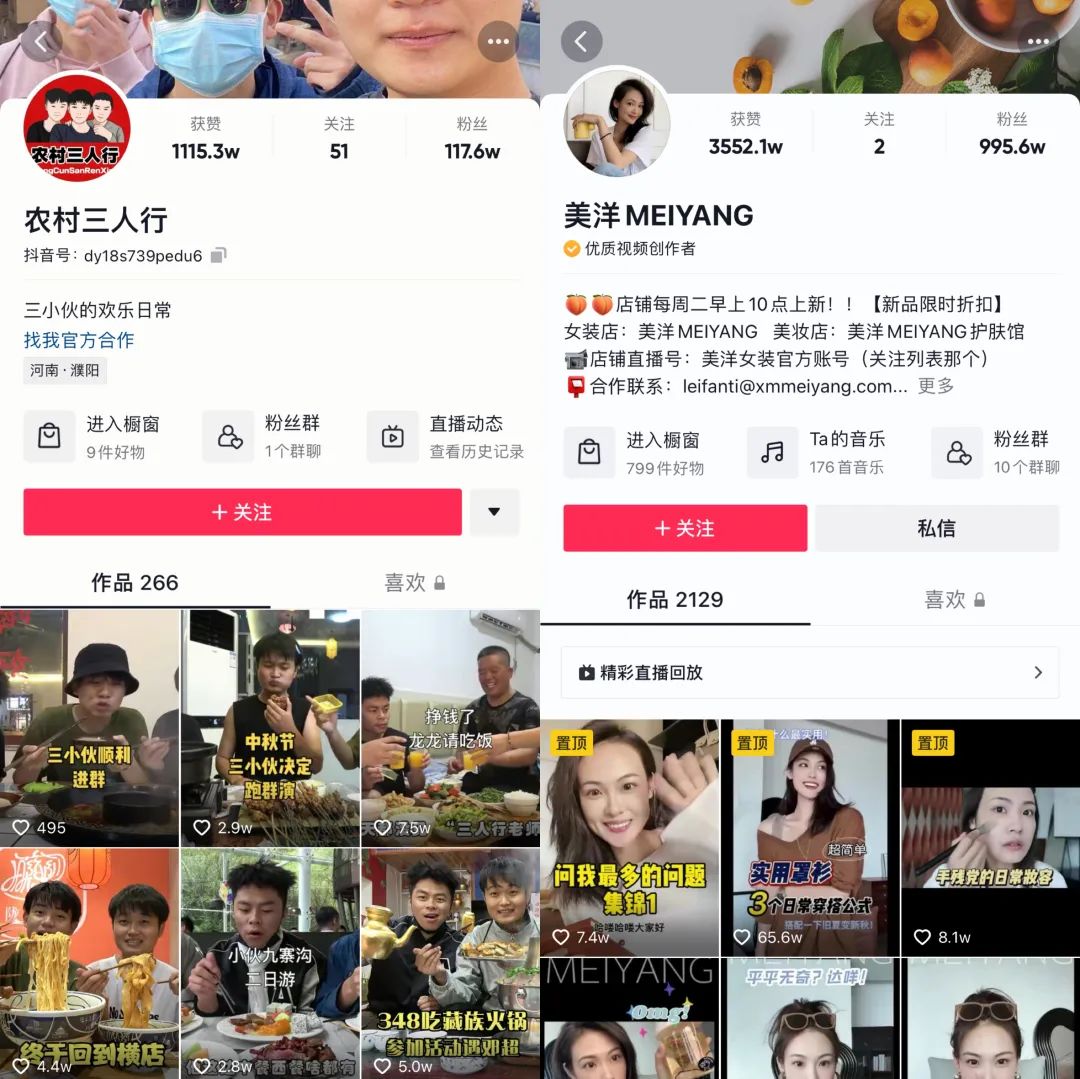Screen dimensions: 1080x1079
Task: Open pinned video 问我最多的问题集锦1
Action: coord(630,838)
